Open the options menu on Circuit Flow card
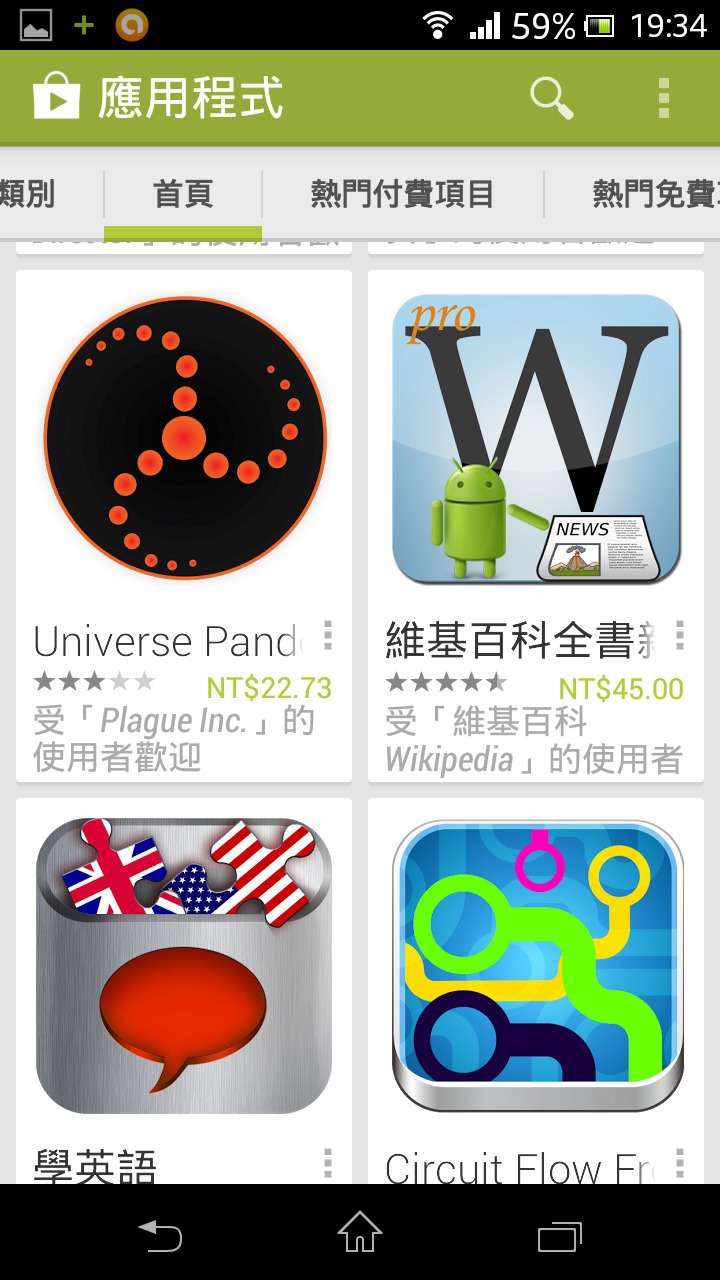The image size is (720, 1280). click(x=680, y=1163)
